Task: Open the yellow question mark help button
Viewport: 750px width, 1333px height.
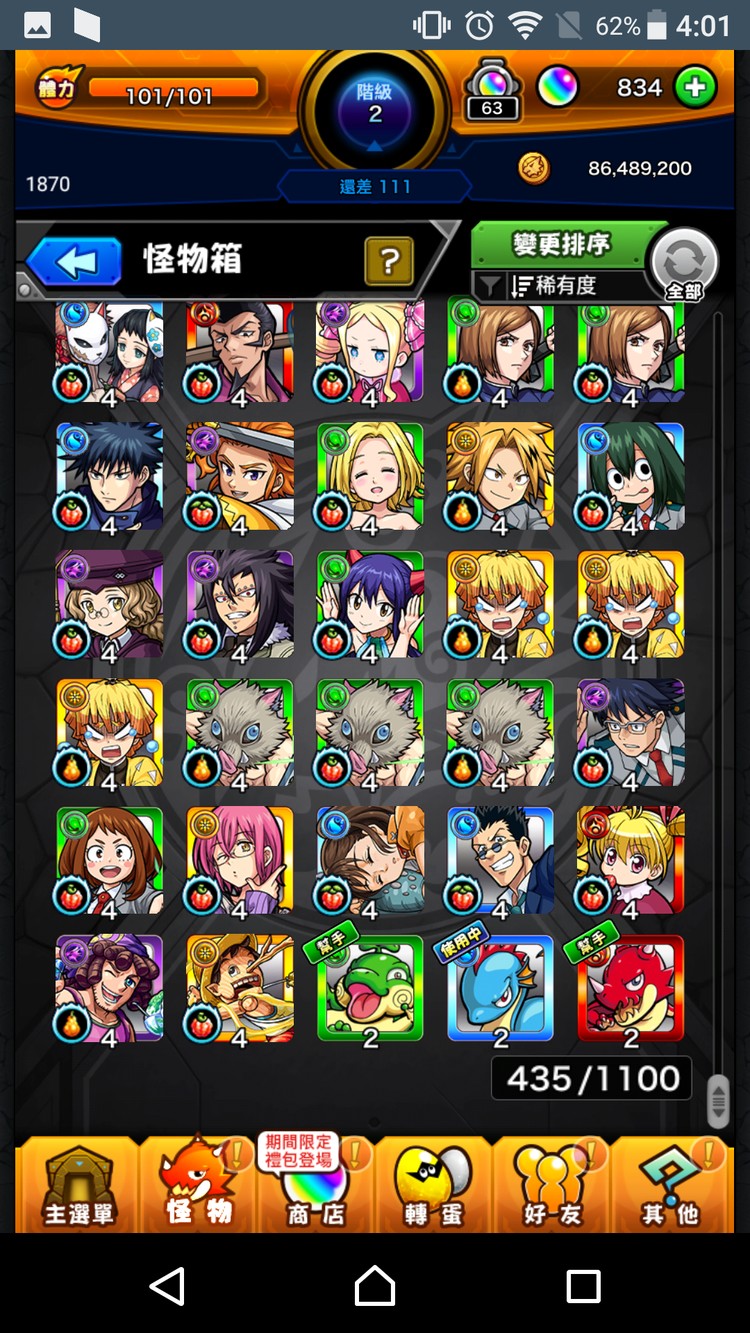Action: 390,262
